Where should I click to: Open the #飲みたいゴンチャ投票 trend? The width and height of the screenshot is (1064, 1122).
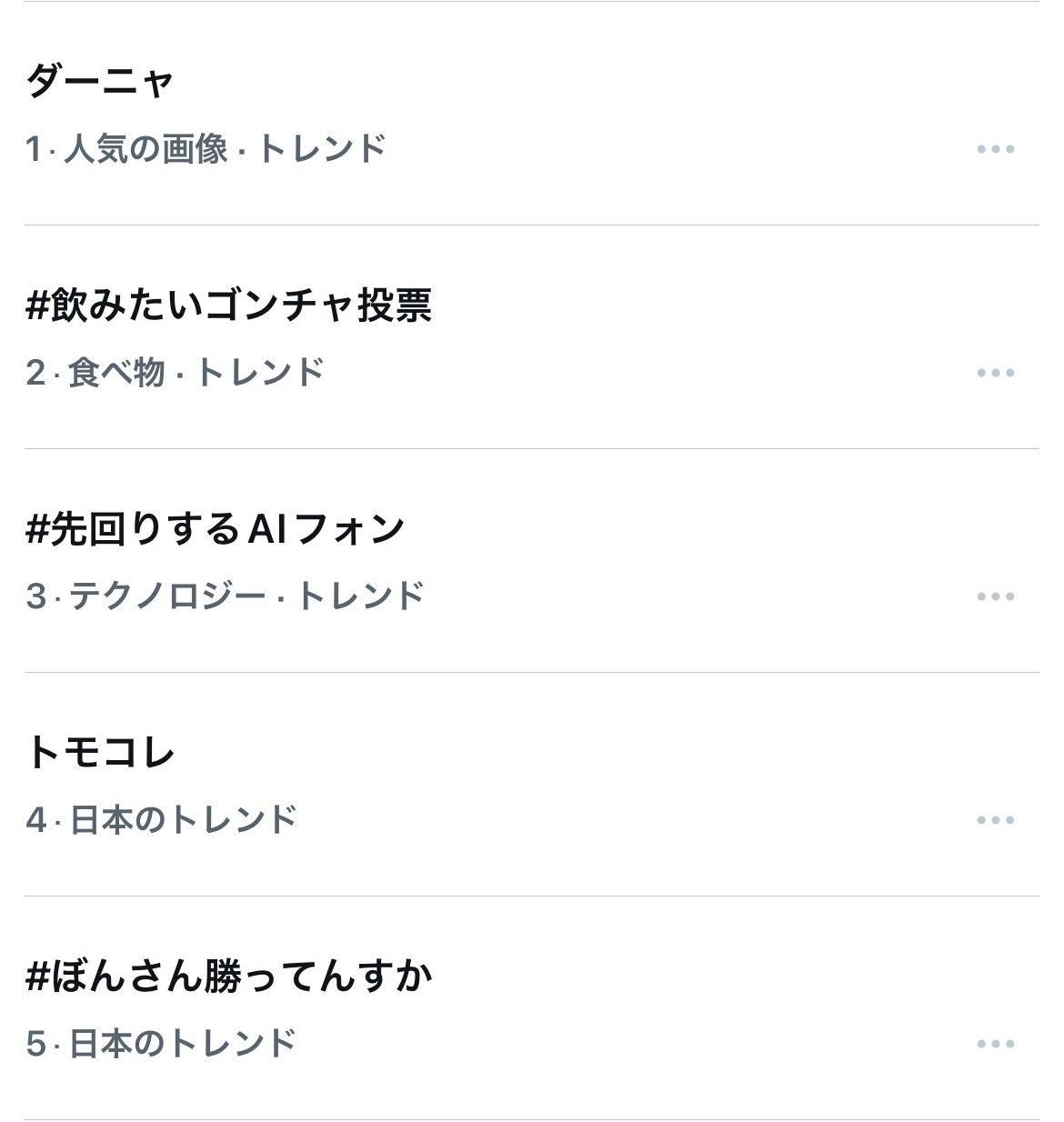pyautogui.click(x=229, y=306)
